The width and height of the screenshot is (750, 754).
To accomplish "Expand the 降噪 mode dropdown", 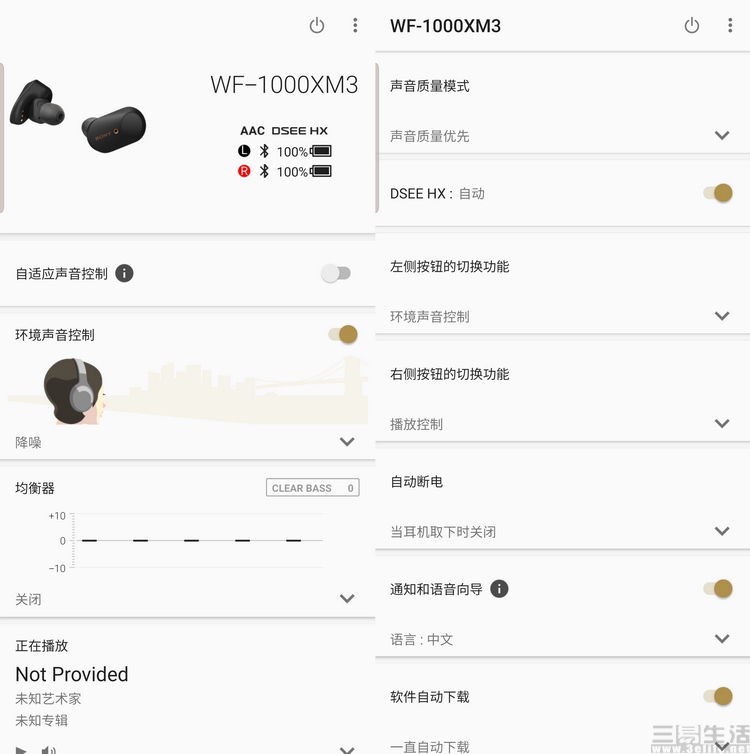I will tap(346, 442).
